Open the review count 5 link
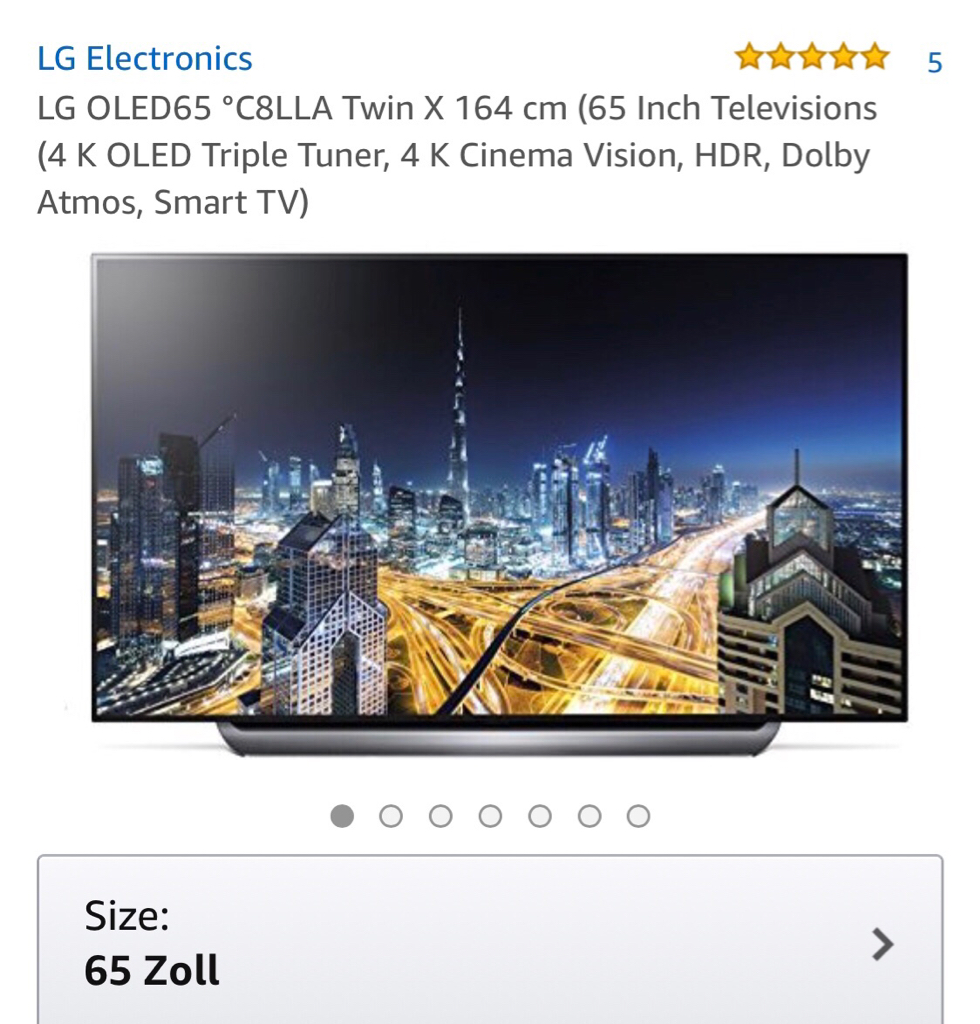 click(x=934, y=62)
